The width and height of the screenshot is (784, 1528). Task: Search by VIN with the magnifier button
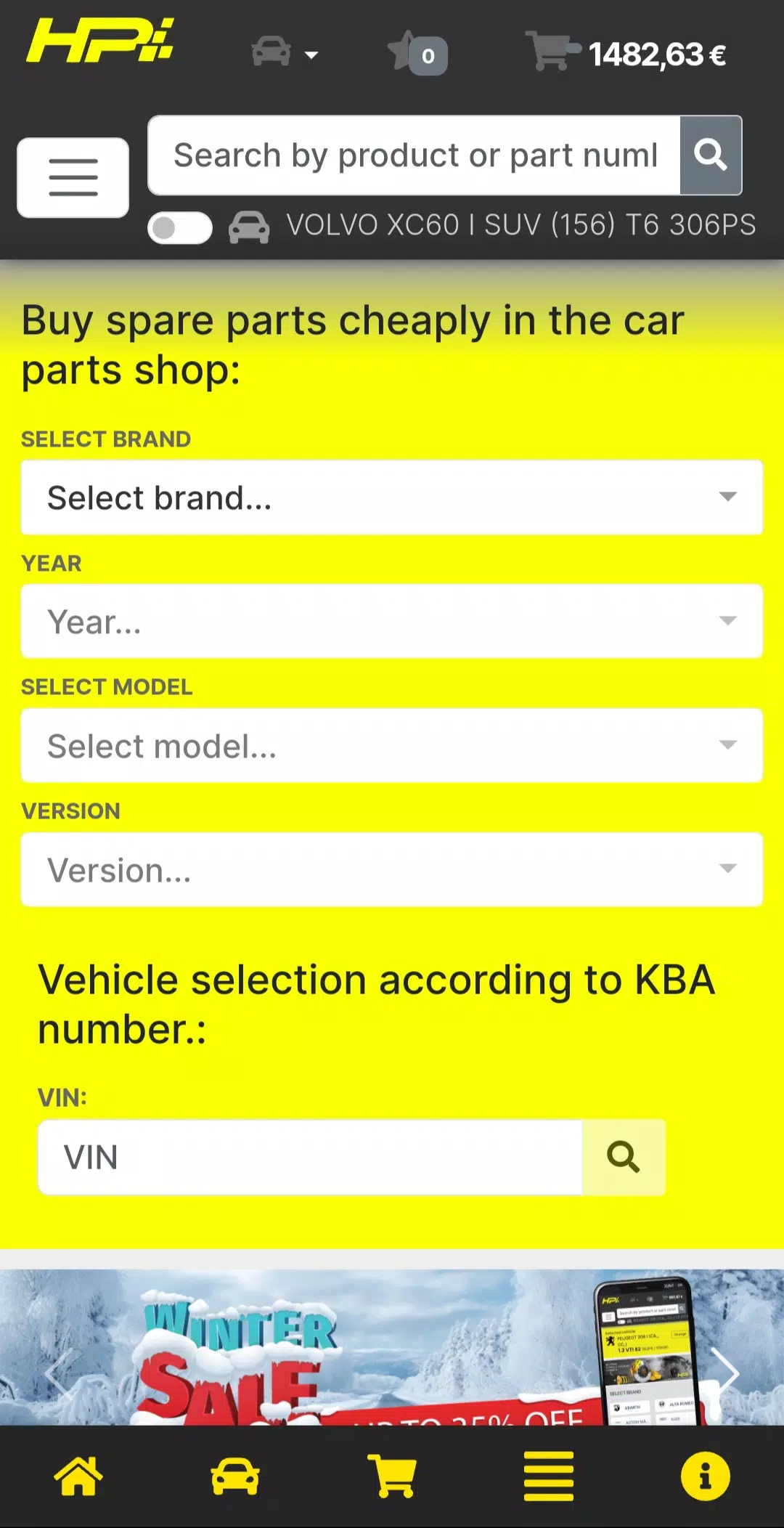[624, 1158]
